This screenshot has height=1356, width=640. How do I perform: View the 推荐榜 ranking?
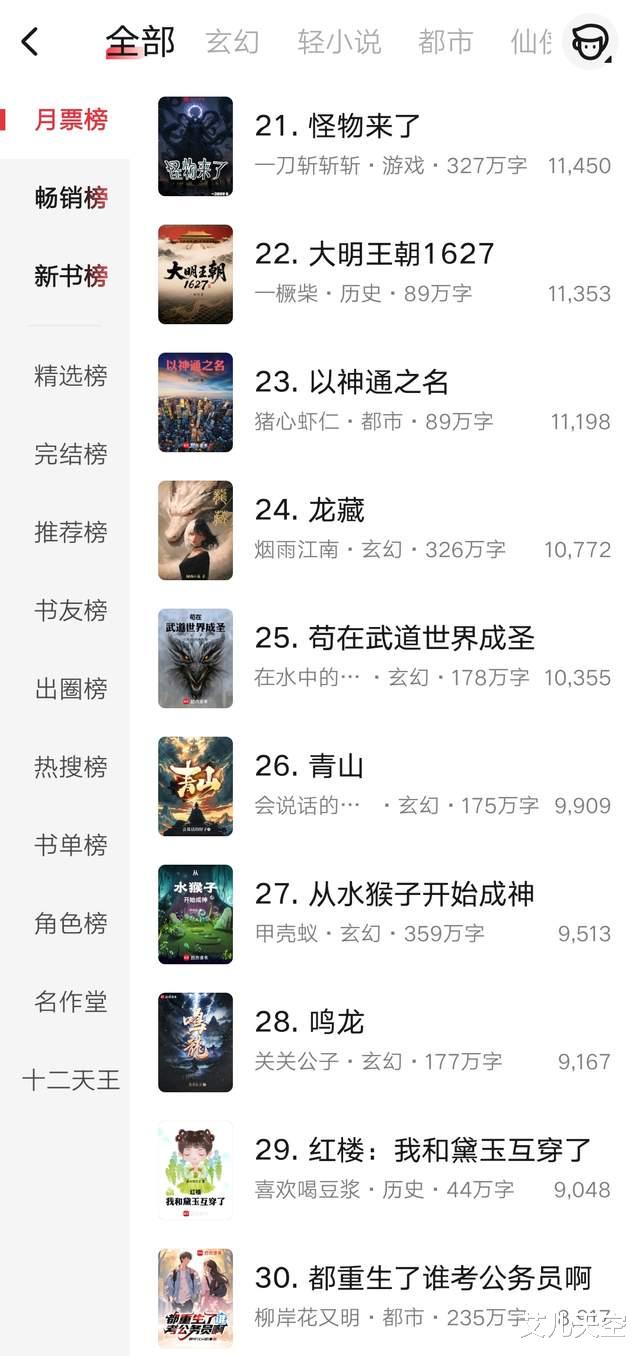(x=70, y=532)
